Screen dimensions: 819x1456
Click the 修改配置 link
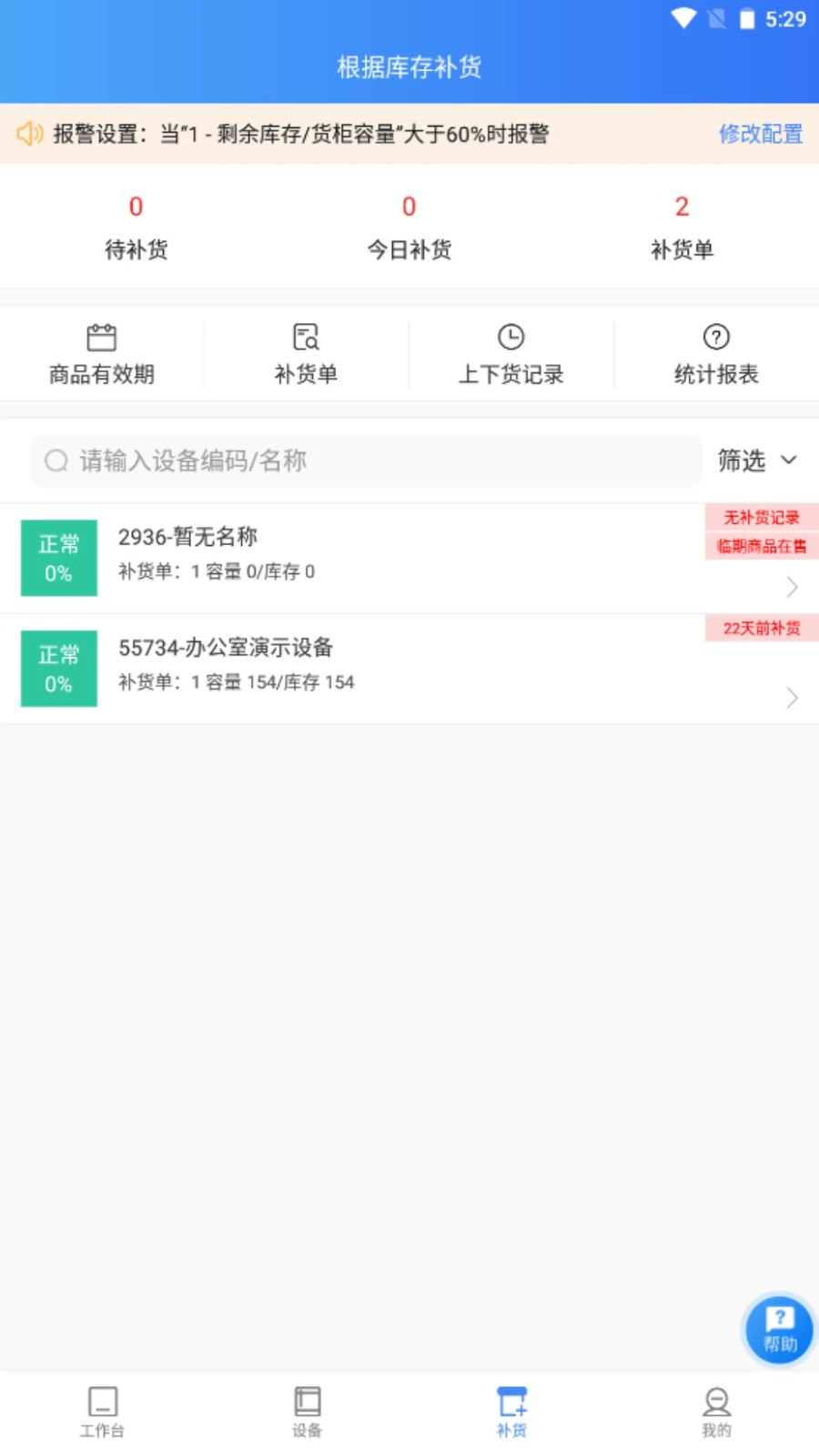761,135
